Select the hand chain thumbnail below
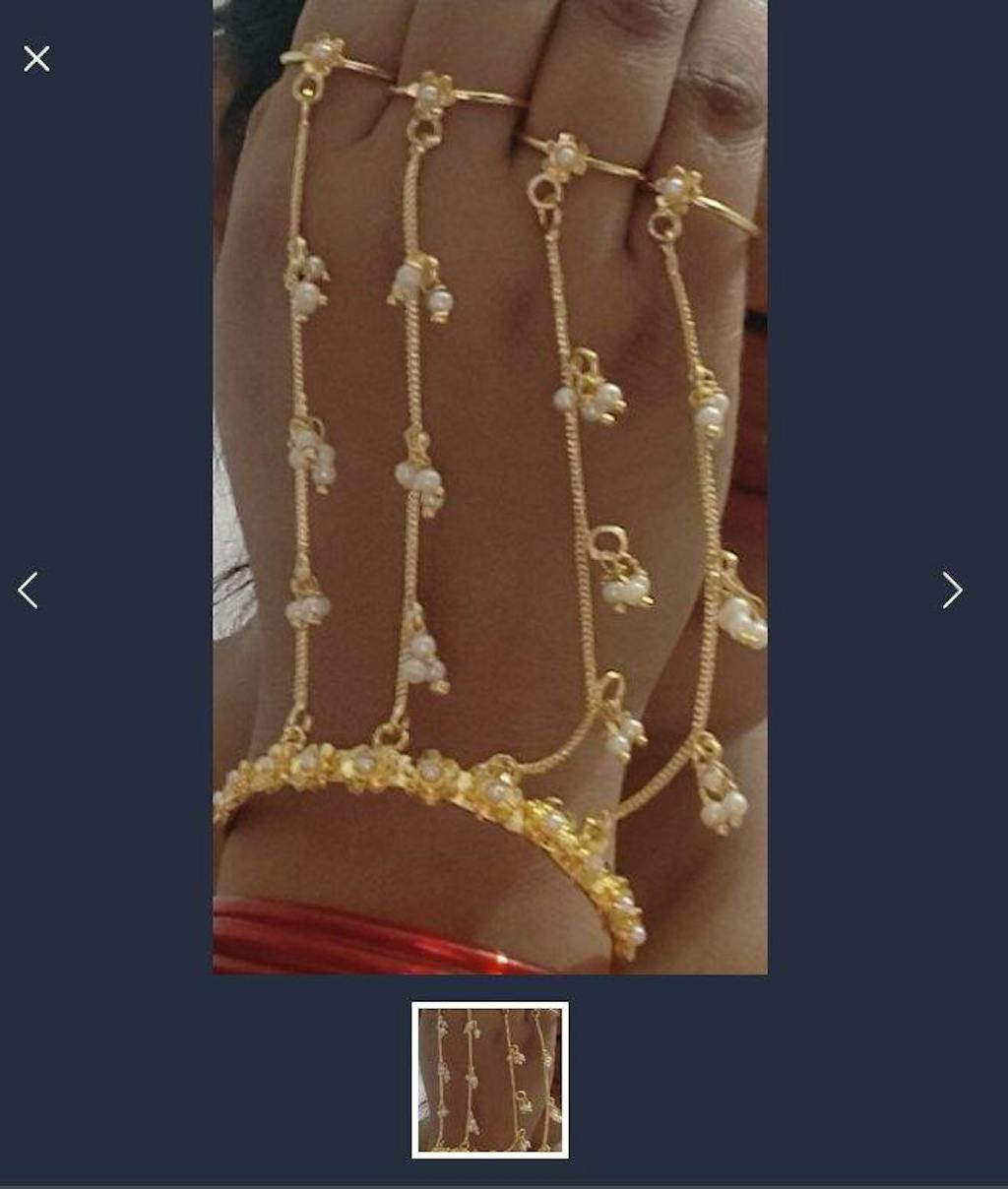1008x1189 pixels. pos(490,1080)
